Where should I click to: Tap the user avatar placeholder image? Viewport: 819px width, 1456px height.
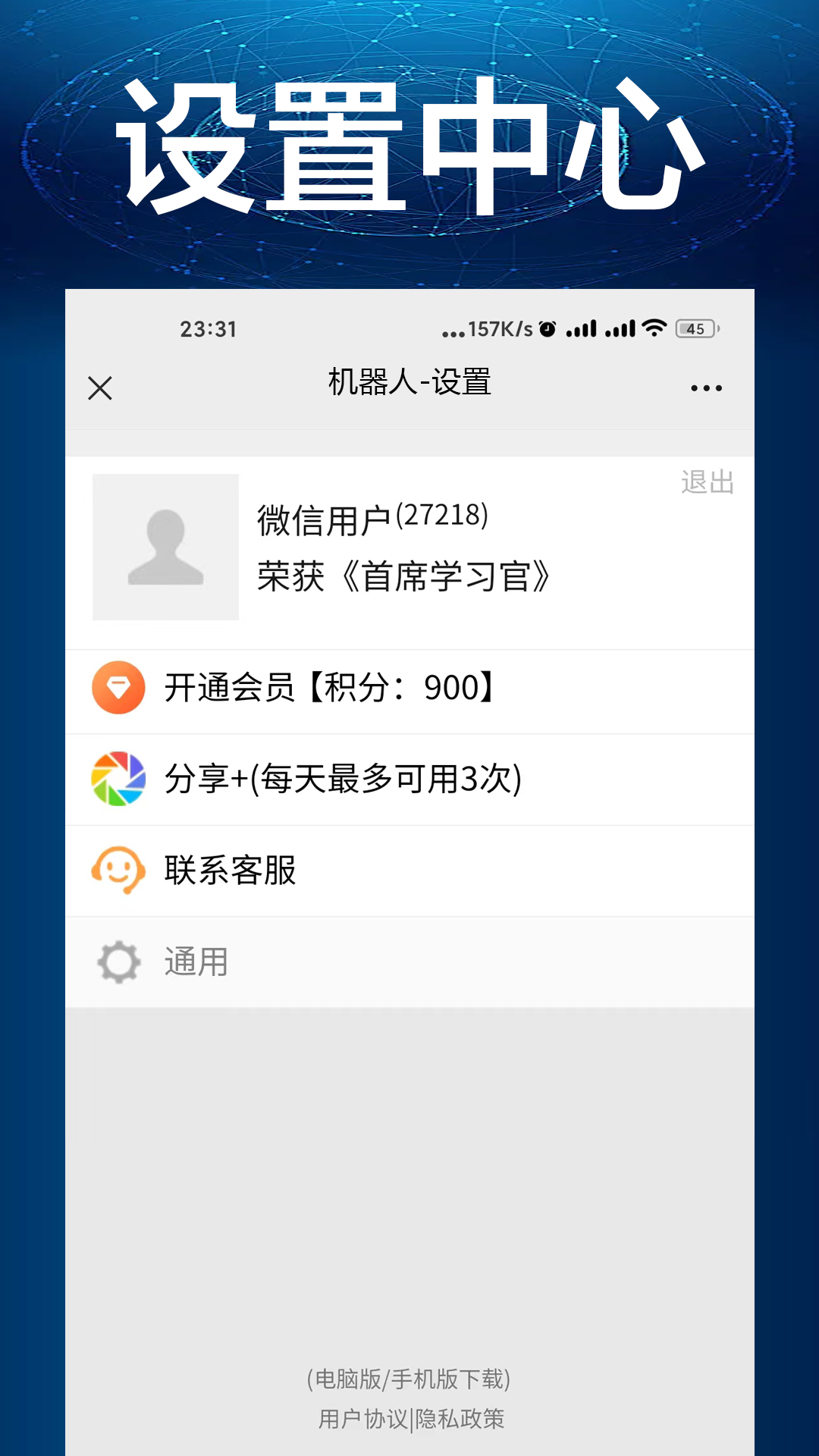tap(165, 547)
